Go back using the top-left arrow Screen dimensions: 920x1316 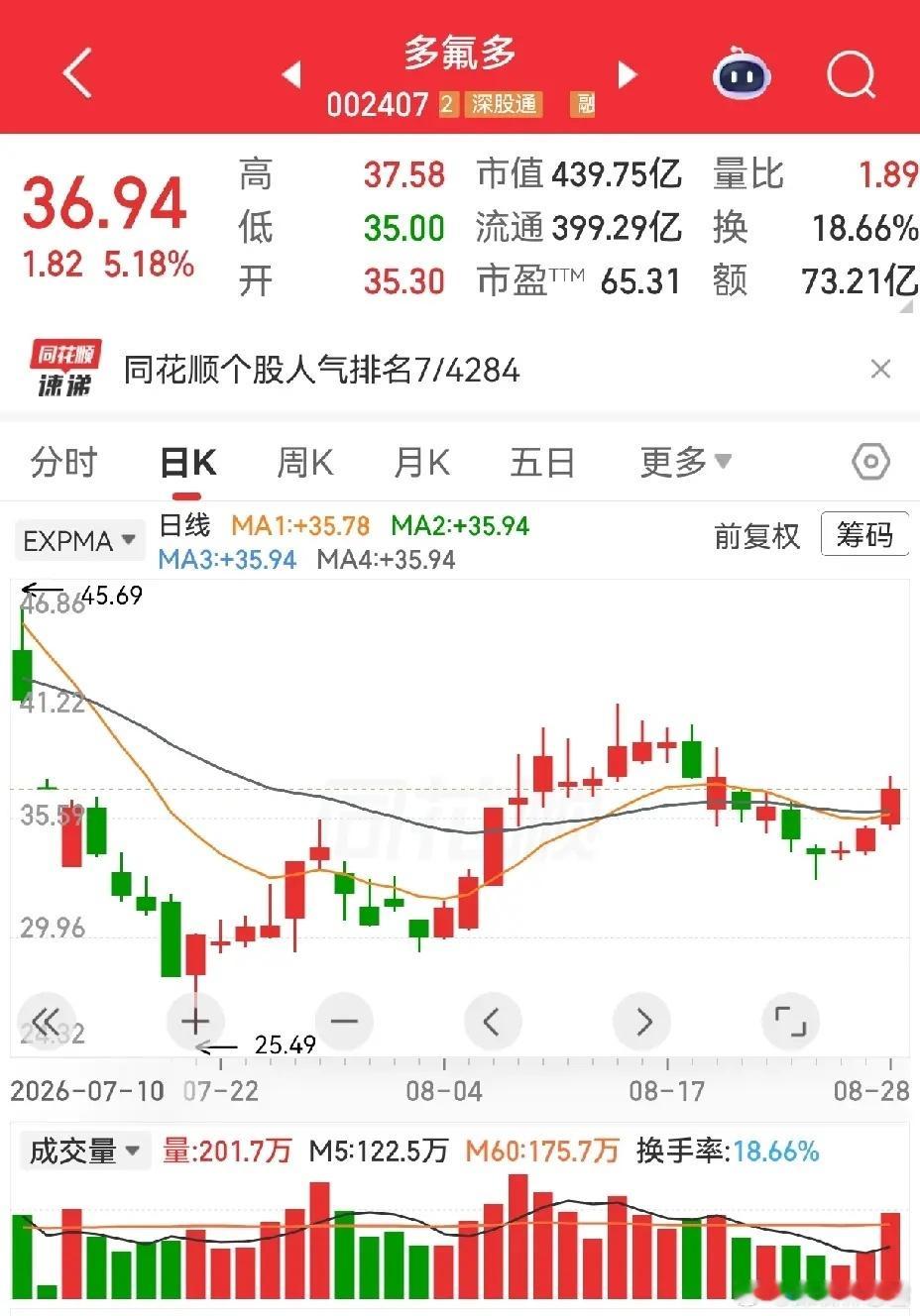76,72
